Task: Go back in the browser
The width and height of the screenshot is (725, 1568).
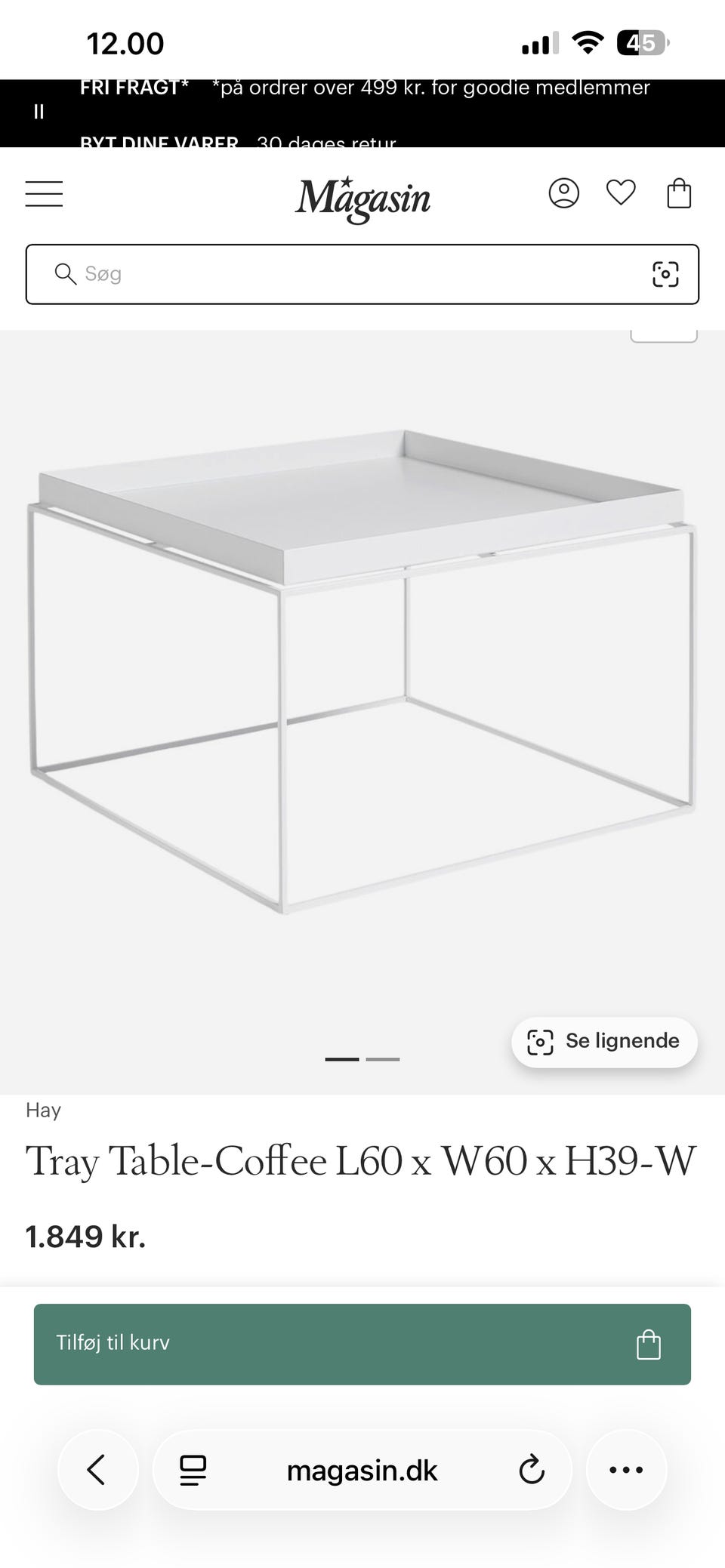Action: point(97,1470)
